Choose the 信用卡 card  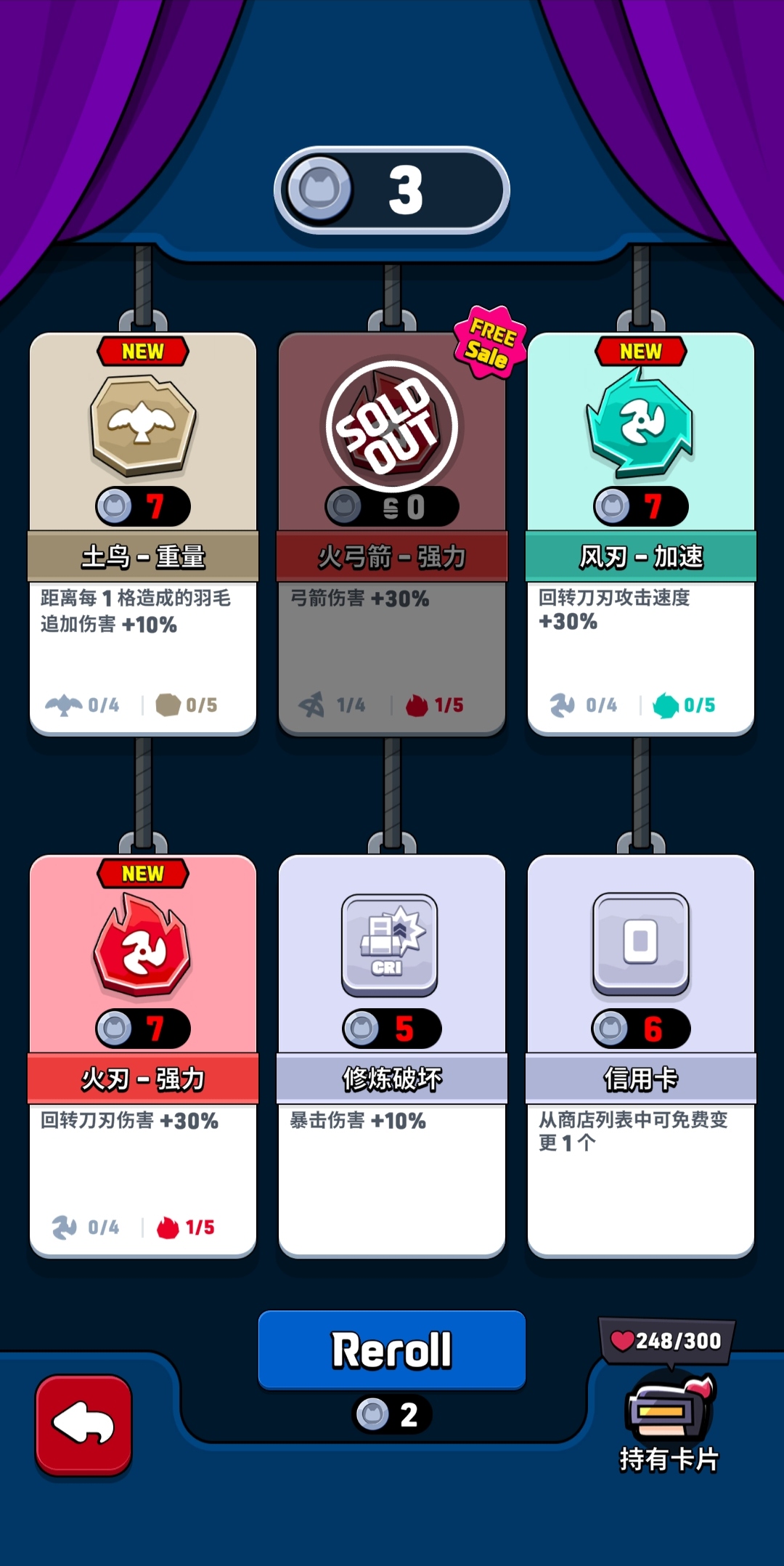point(640,1055)
